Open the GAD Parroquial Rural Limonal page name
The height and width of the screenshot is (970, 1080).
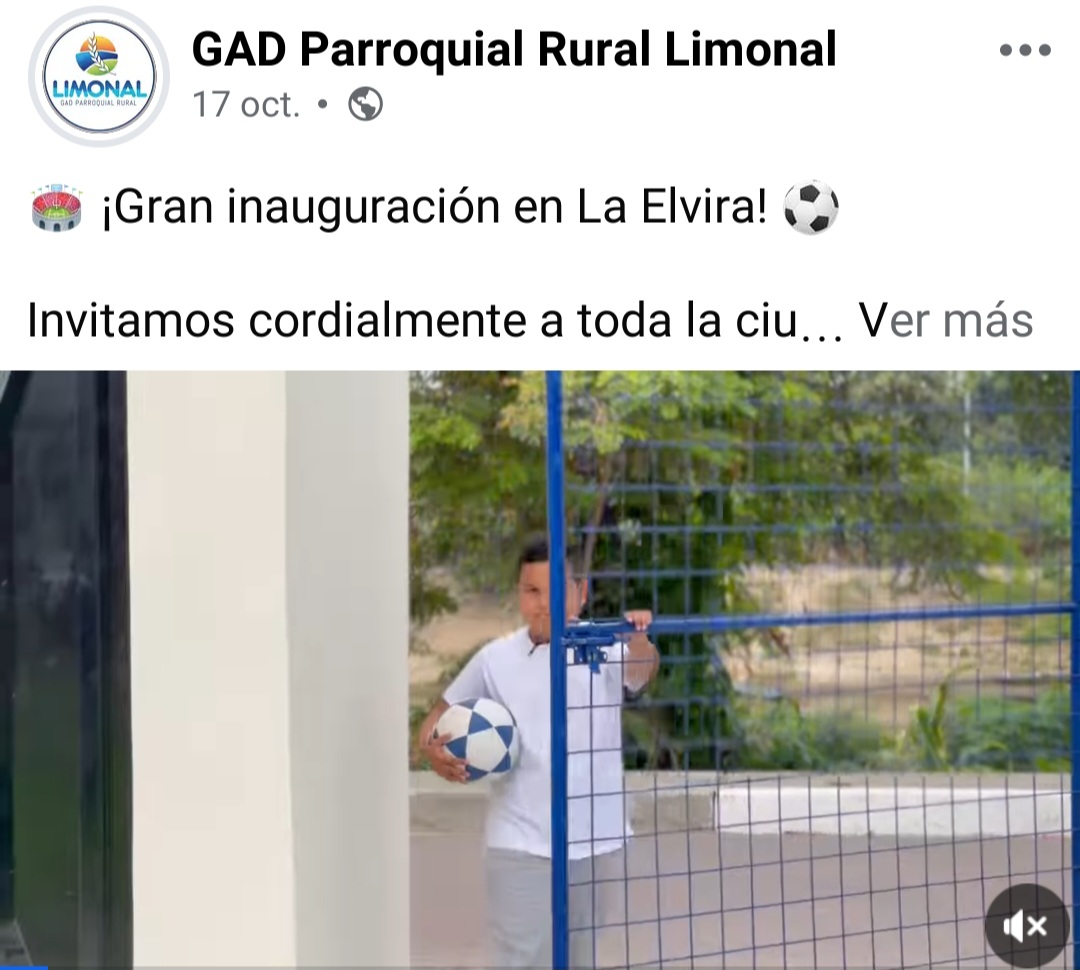[x=514, y=49]
